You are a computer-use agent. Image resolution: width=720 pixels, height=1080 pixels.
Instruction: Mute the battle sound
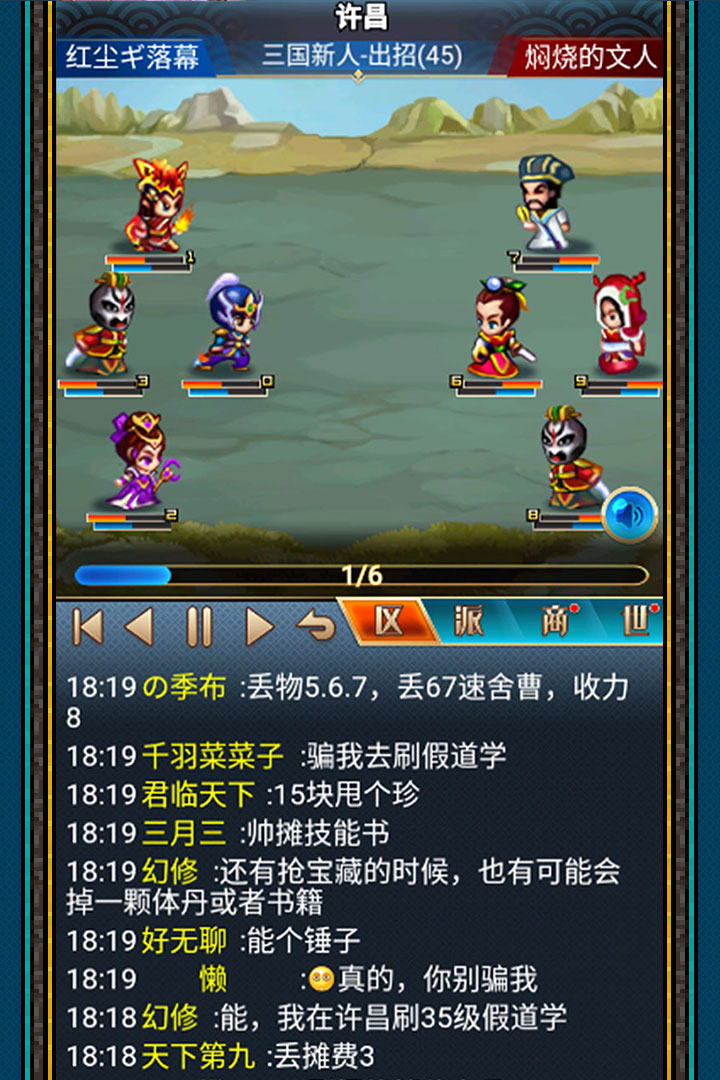630,515
